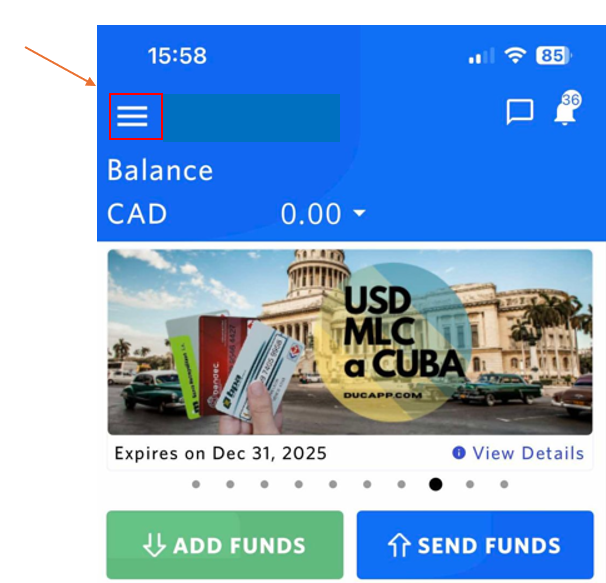Open the USD MLC a CUBA banner
606x583 pixels.
[x=350, y=342]
